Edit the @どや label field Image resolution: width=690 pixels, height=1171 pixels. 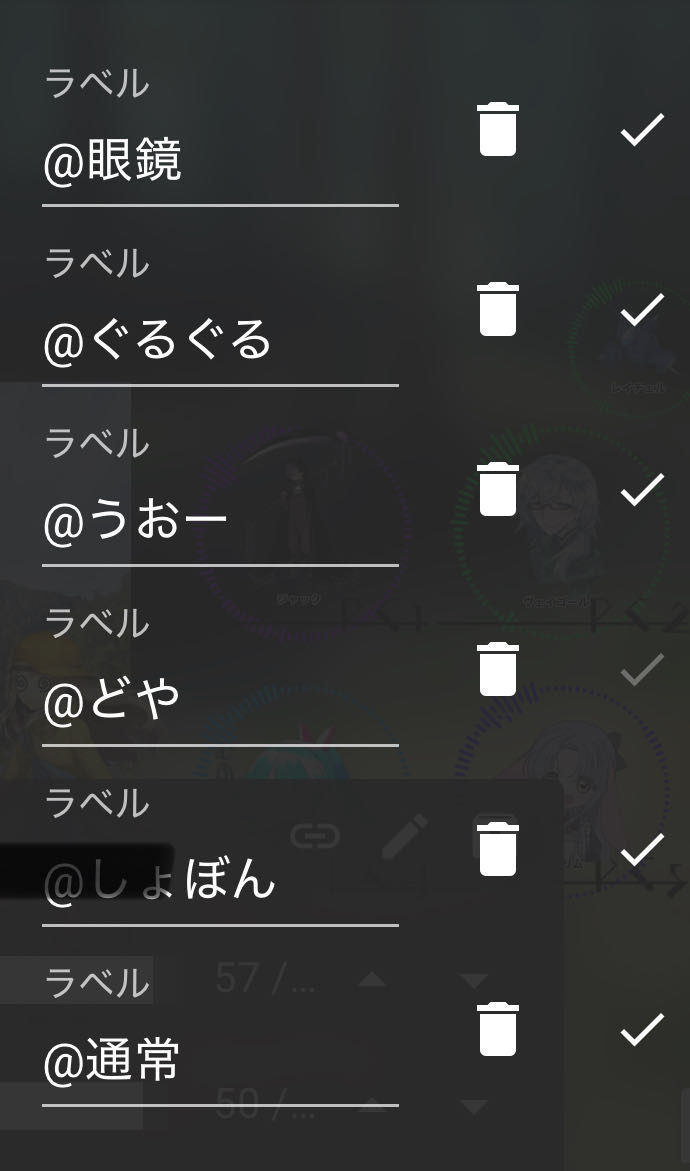(x=220, y=701)
